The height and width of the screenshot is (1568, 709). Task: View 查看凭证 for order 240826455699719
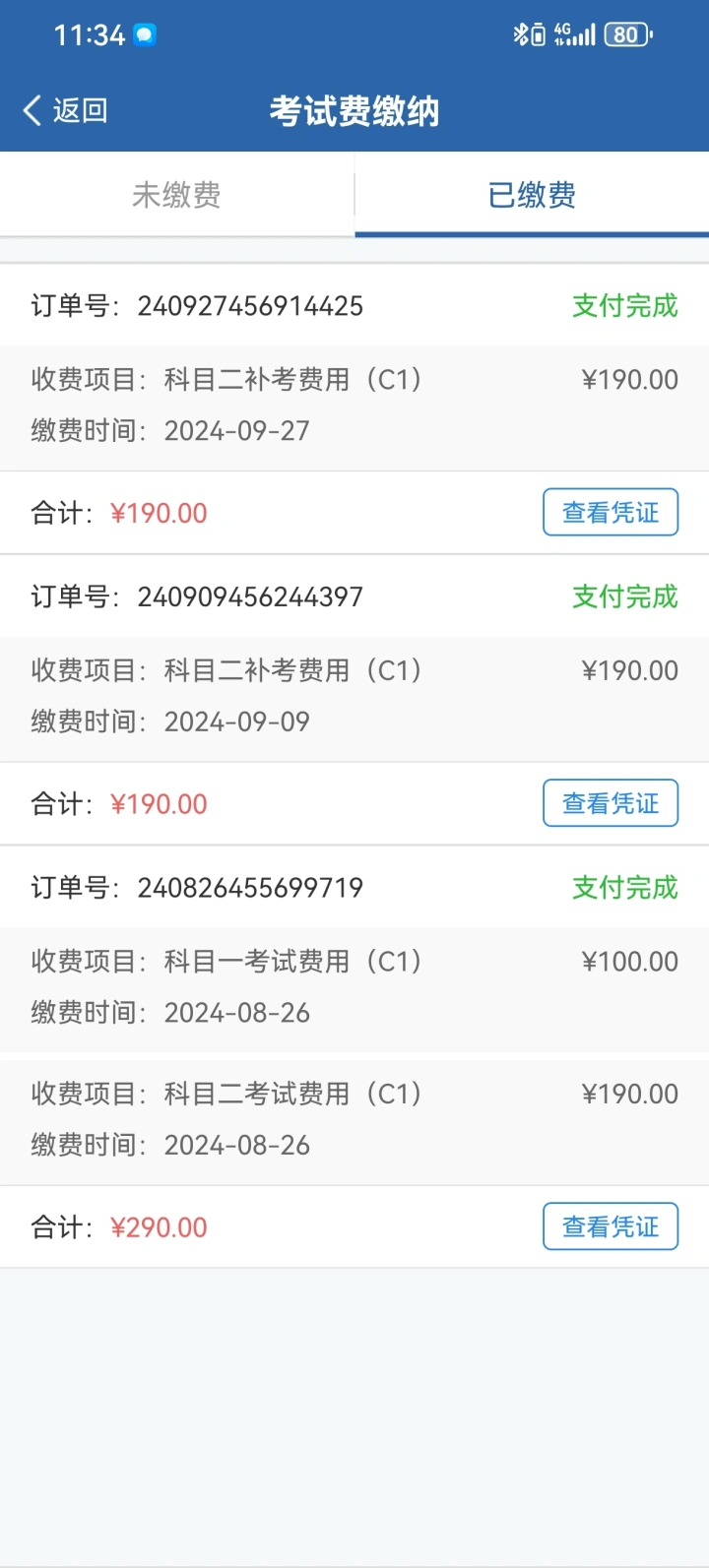(611, 1226)
